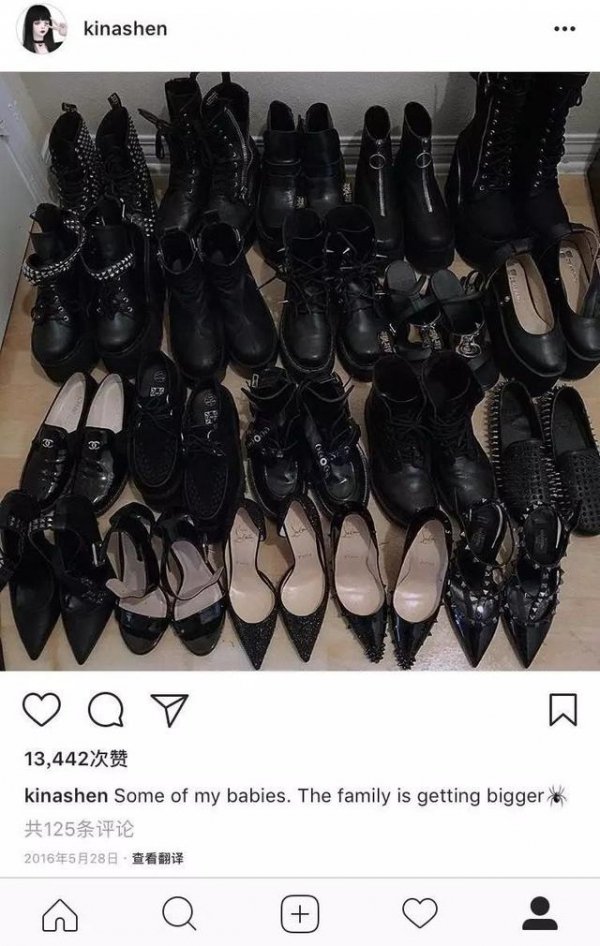Switch to the Search tab

pyautogui.click(x=179, y=913)
